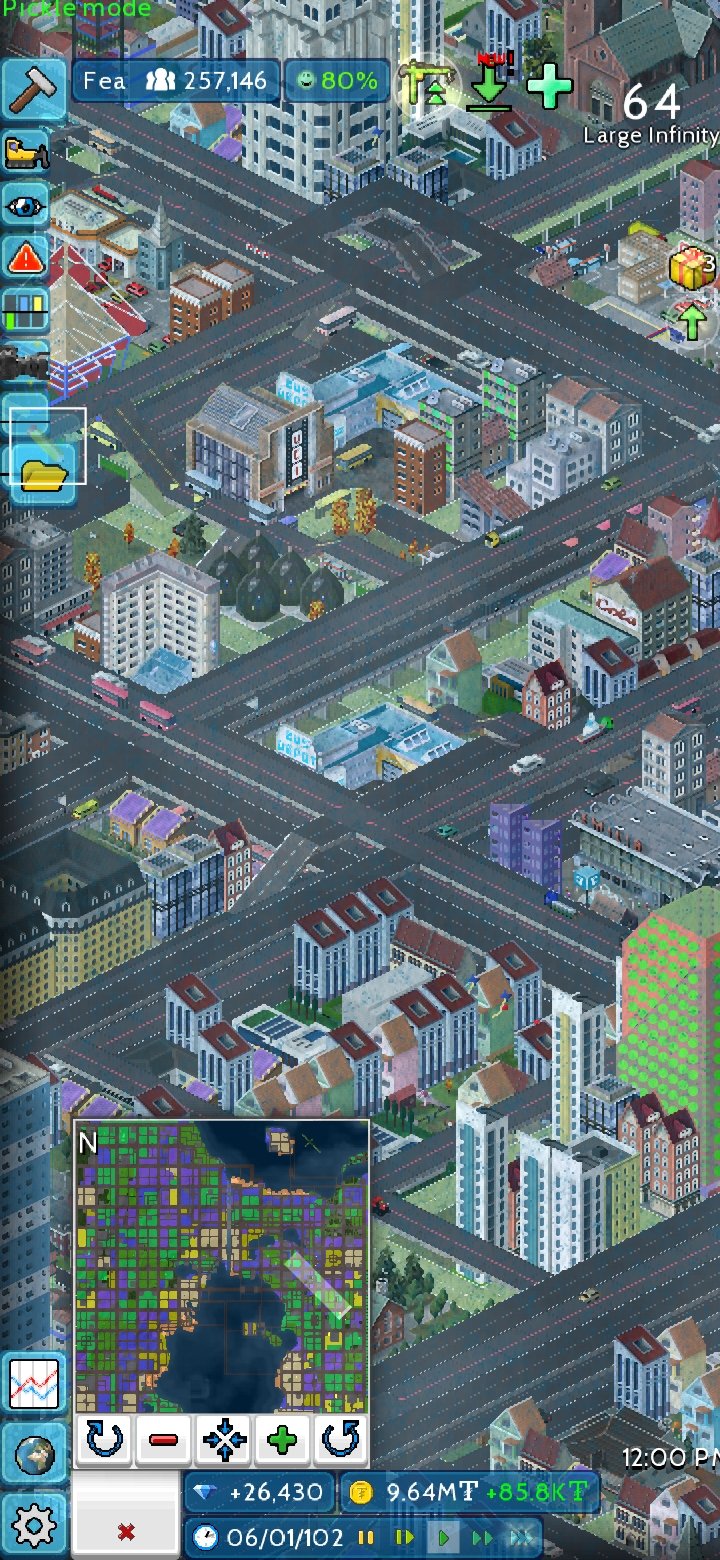Open the colored bars ratings panel
Viewport: 720px width, 1560px height.
(x=27, y=310)
